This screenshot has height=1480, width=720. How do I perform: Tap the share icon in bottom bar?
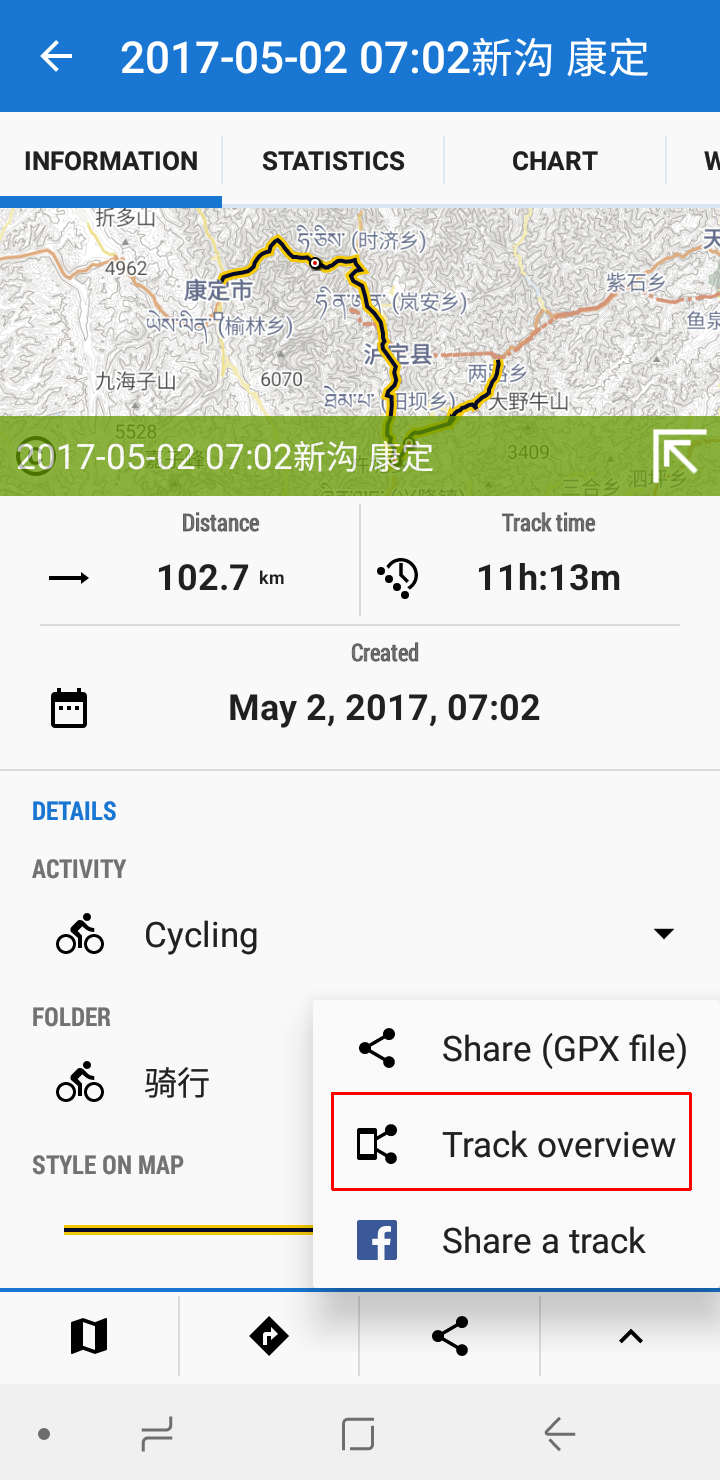(x=450, y=1336)
